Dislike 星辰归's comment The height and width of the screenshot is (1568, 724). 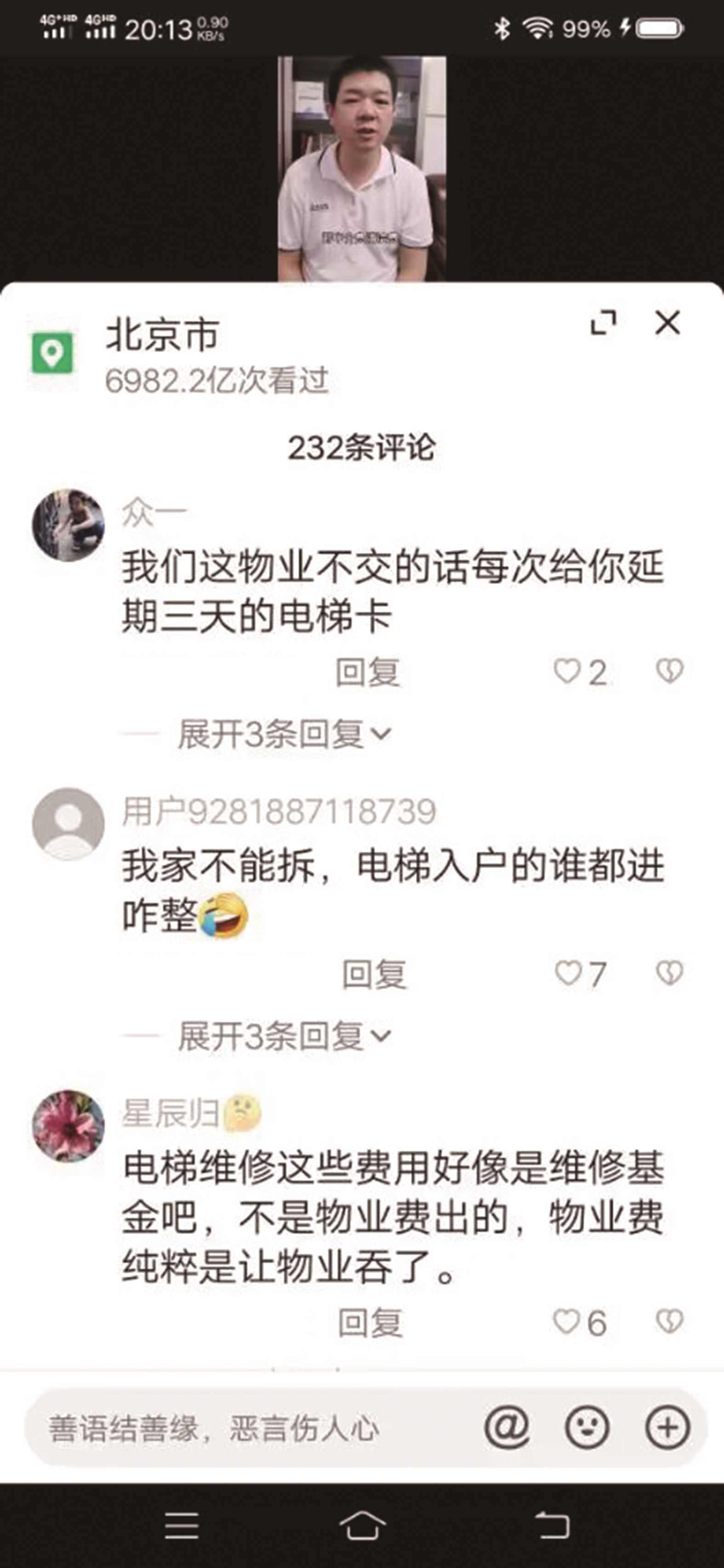(x=669, y=1321)
